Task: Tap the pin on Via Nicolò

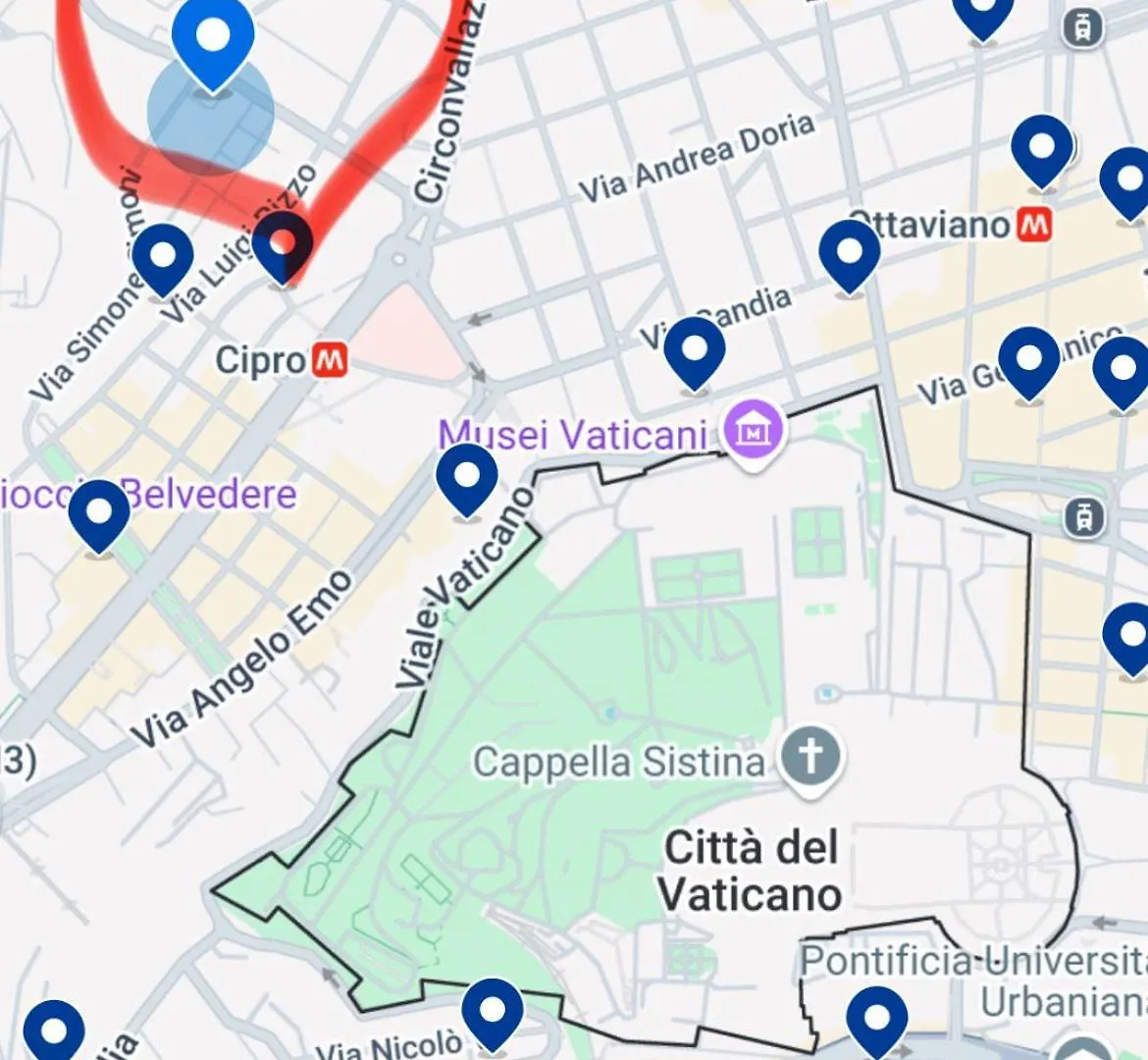Action: coord(492,1011)
